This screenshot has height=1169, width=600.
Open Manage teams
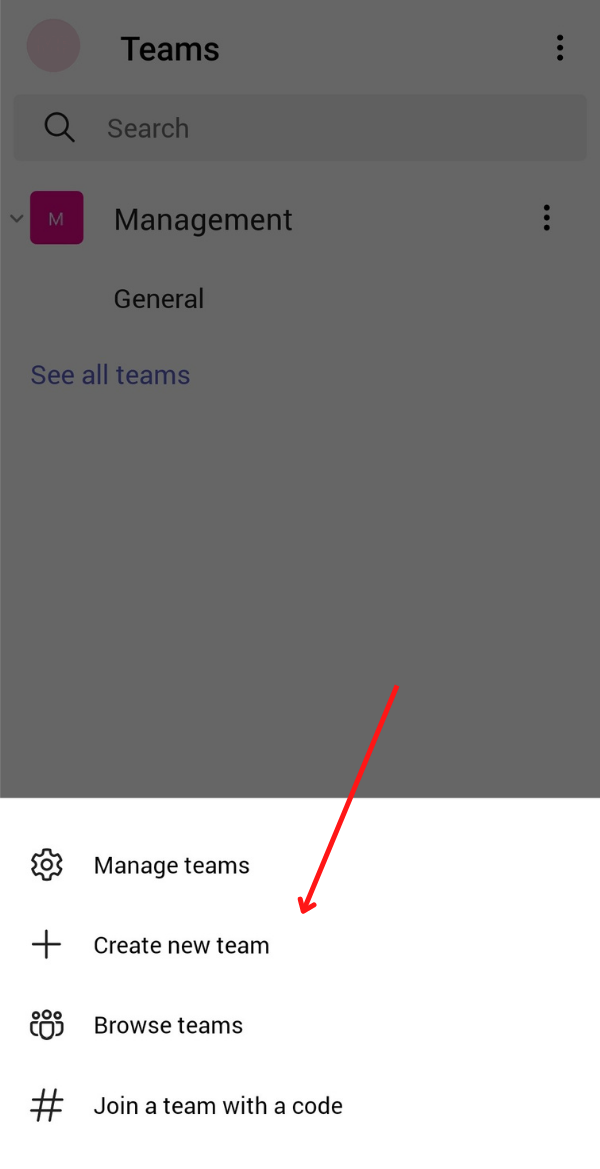point(300,866)
